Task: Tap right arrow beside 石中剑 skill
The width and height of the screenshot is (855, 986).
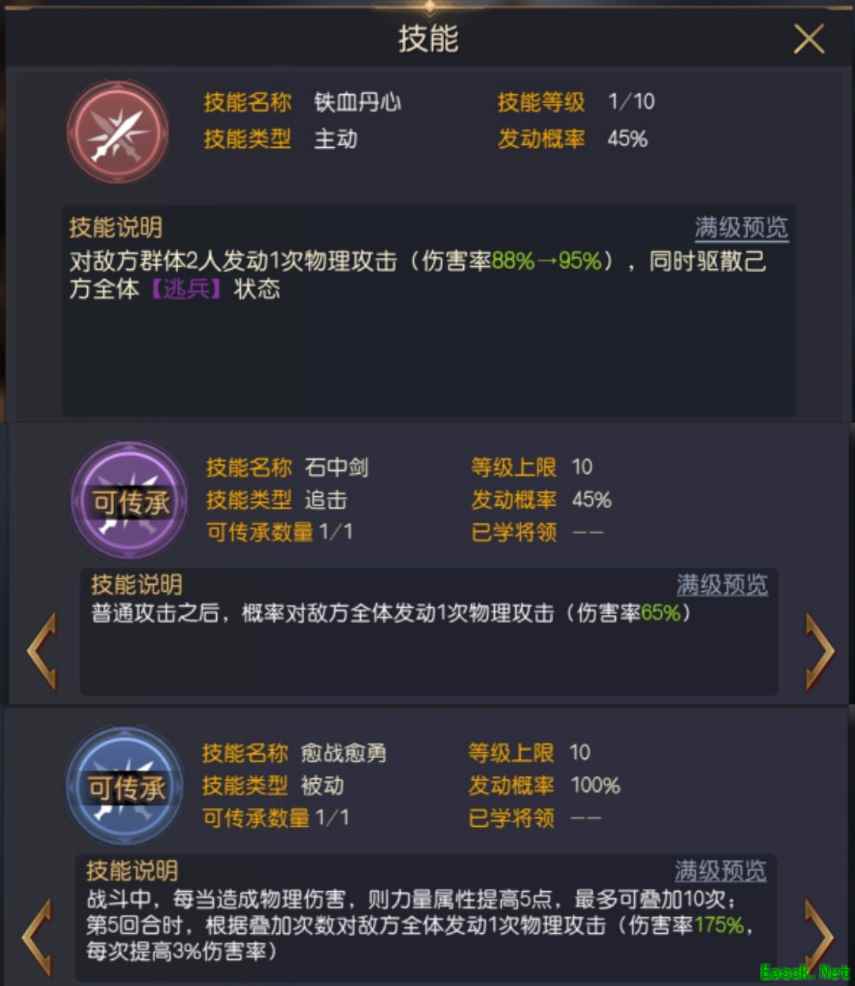Action: pos(819,650)
